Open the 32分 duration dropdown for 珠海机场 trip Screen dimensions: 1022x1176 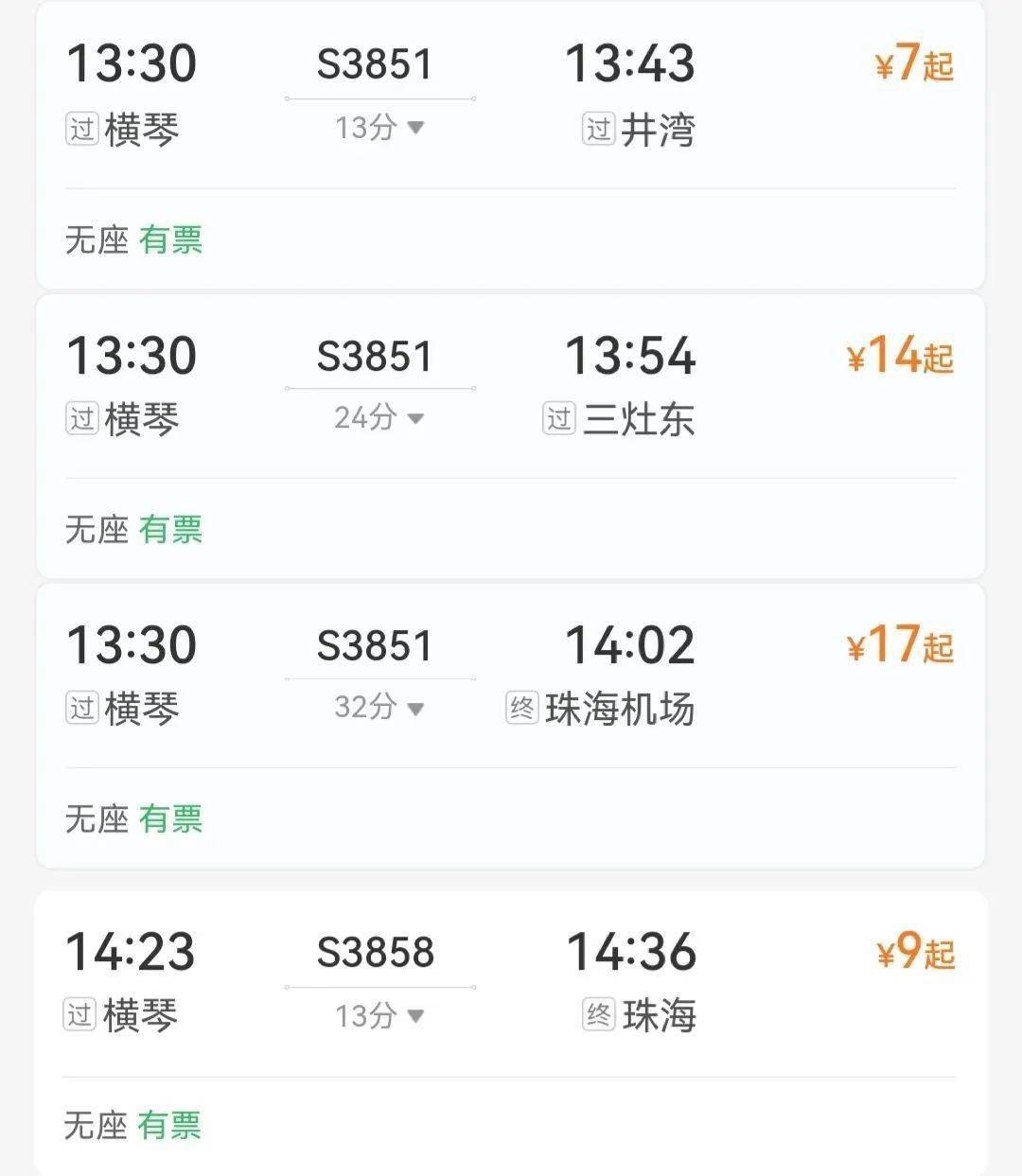(x=379, y=706)
